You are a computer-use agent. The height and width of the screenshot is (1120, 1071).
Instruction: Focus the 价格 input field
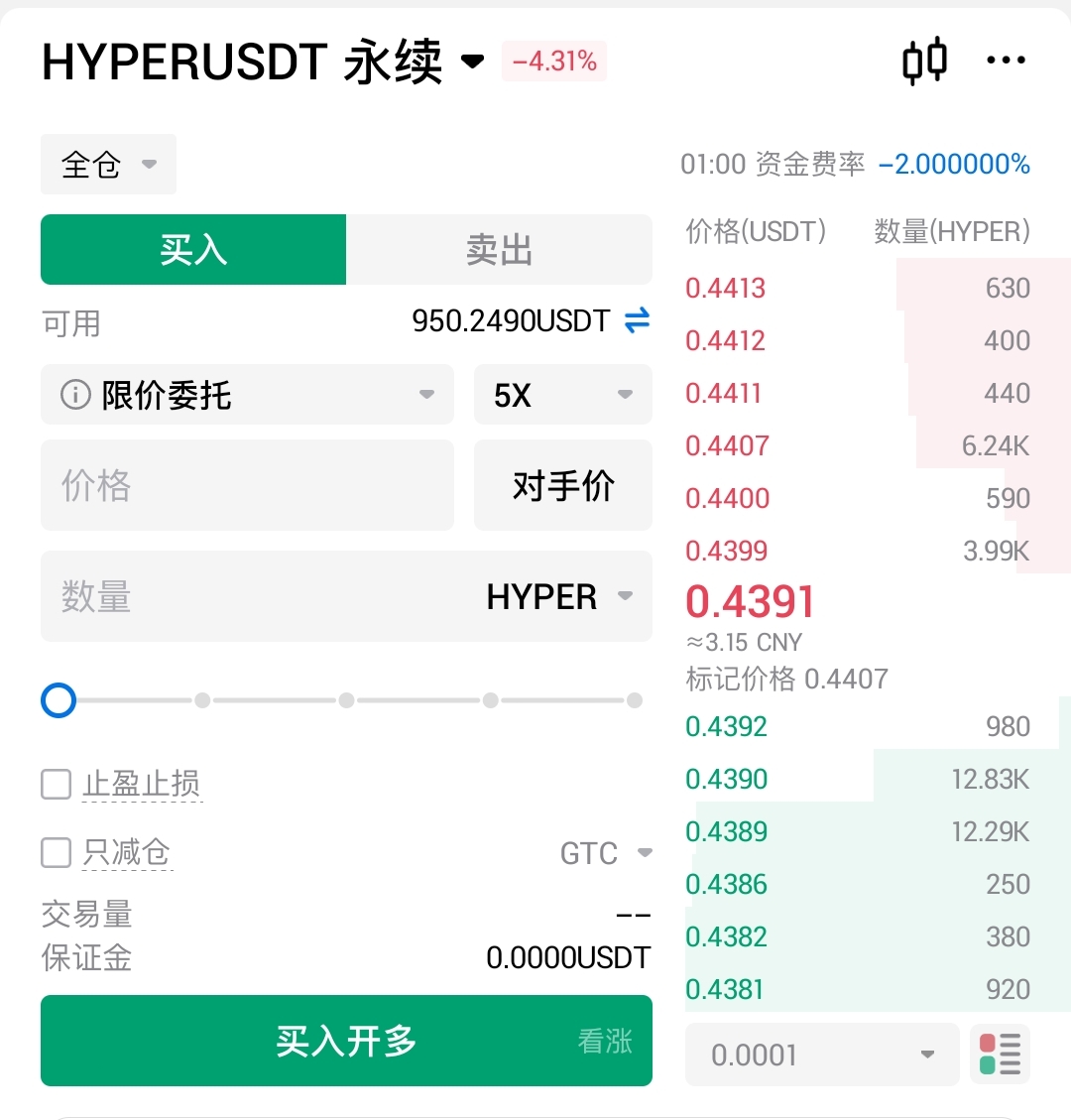[247, 485]
